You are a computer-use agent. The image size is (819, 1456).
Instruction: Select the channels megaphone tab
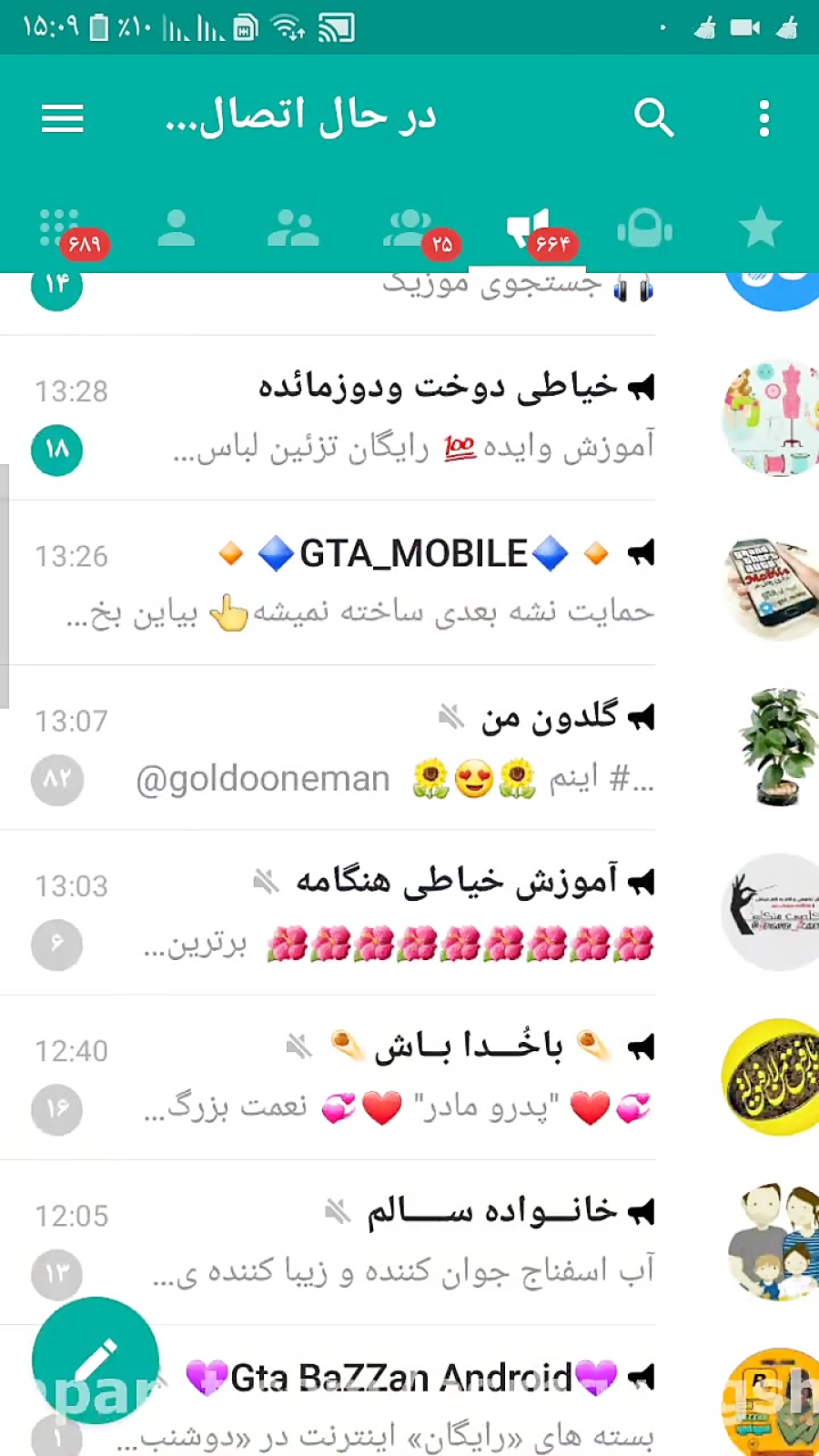(528, 228)
